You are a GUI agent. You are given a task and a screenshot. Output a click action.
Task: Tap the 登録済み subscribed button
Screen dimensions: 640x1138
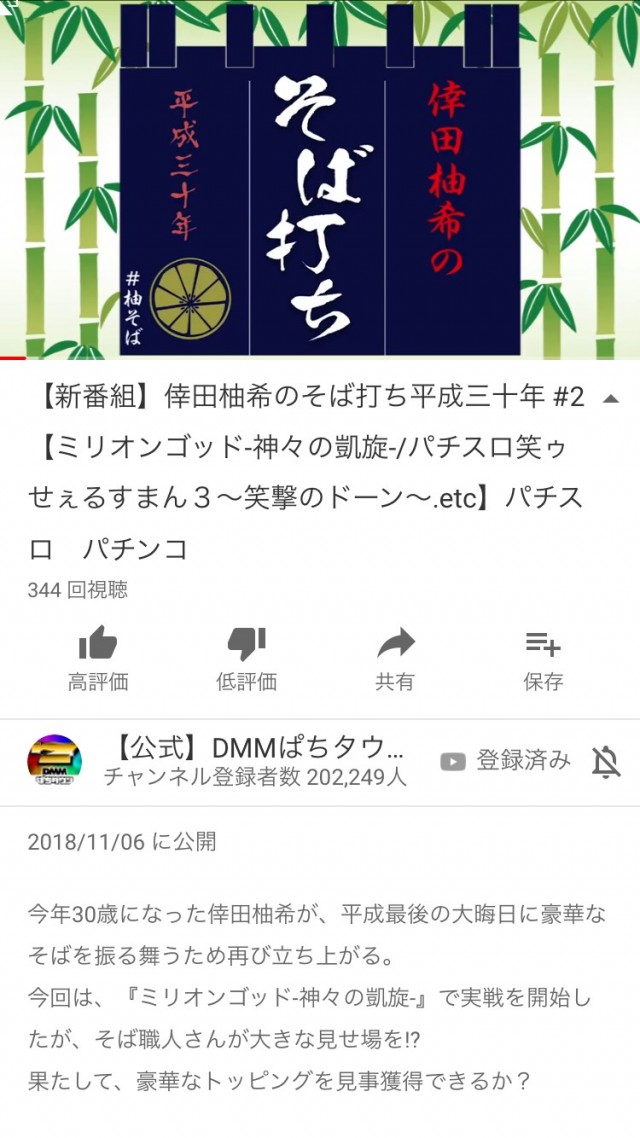point(506,761)
